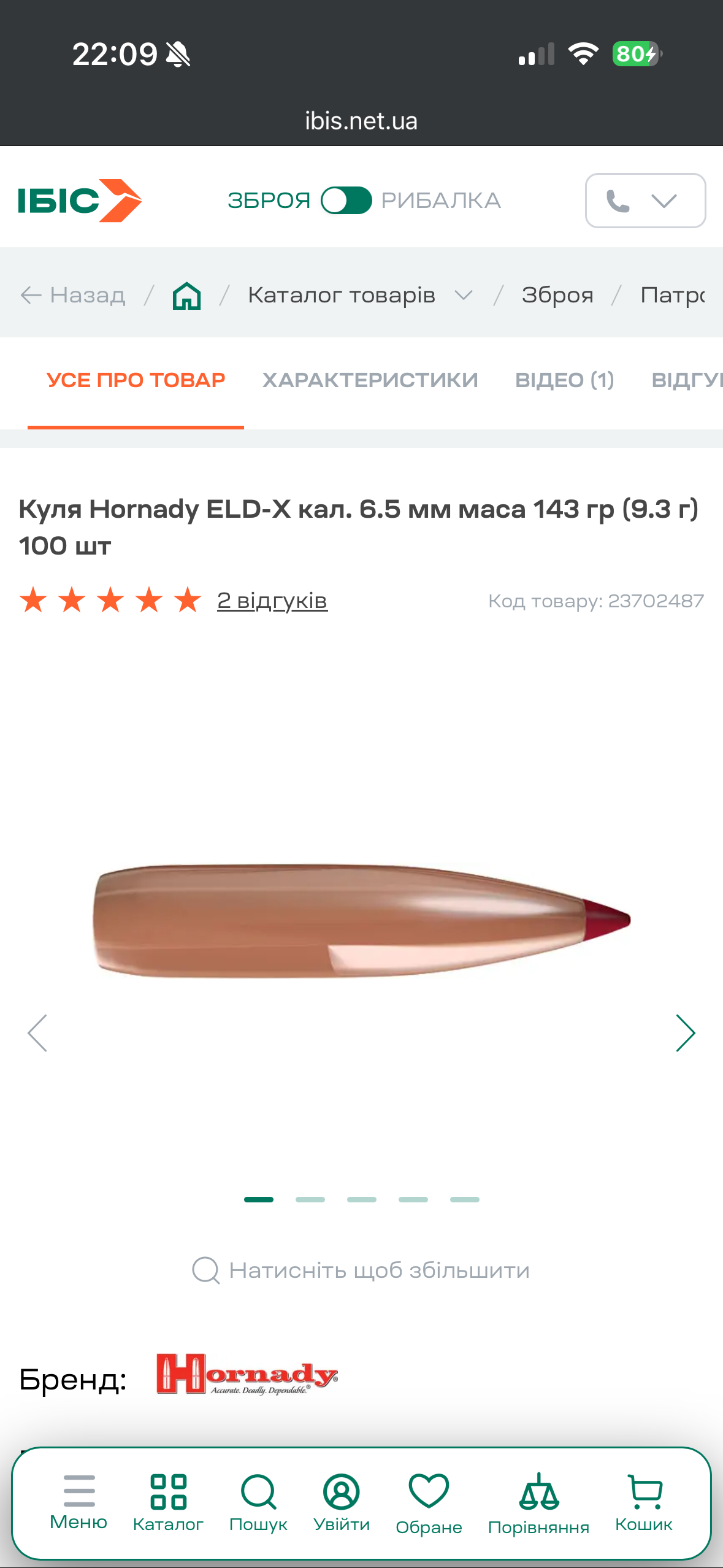The width and height of the screenshot is (723, 1568).
Task: Select the Усе про товар tab
Action: pyautogui.click(x=136, y=380)
